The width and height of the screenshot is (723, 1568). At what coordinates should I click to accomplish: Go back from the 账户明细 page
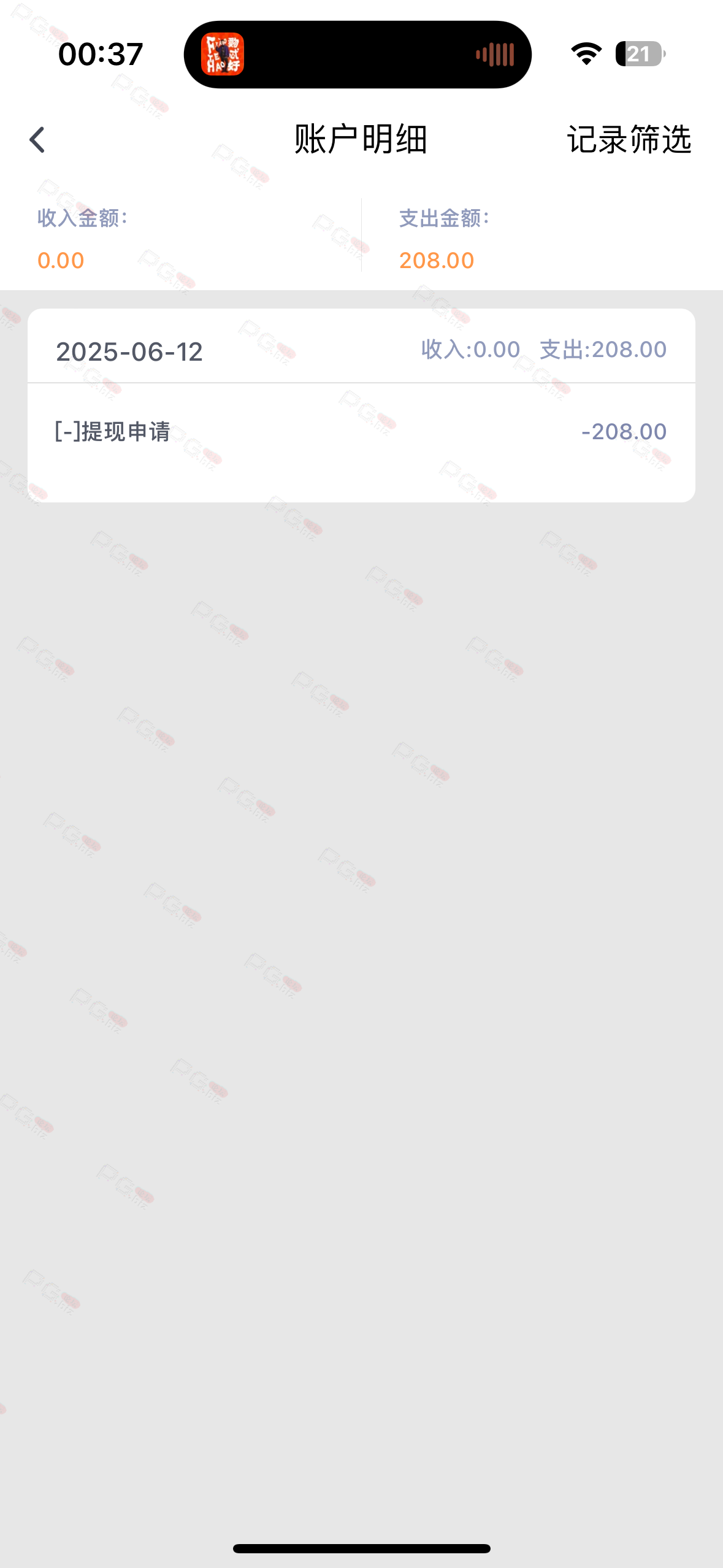[x=37, y=140]
